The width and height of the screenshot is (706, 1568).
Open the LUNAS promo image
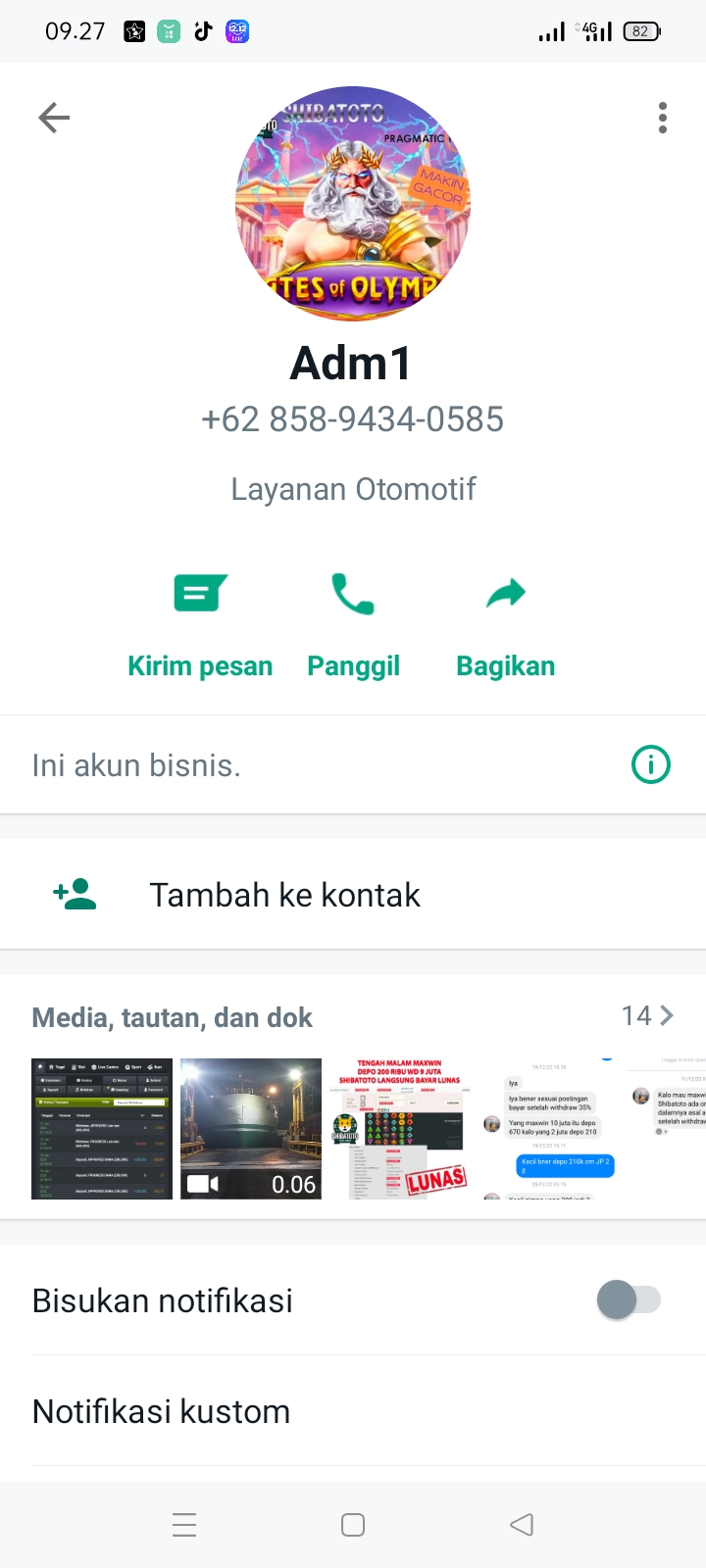click(400, 1128)
